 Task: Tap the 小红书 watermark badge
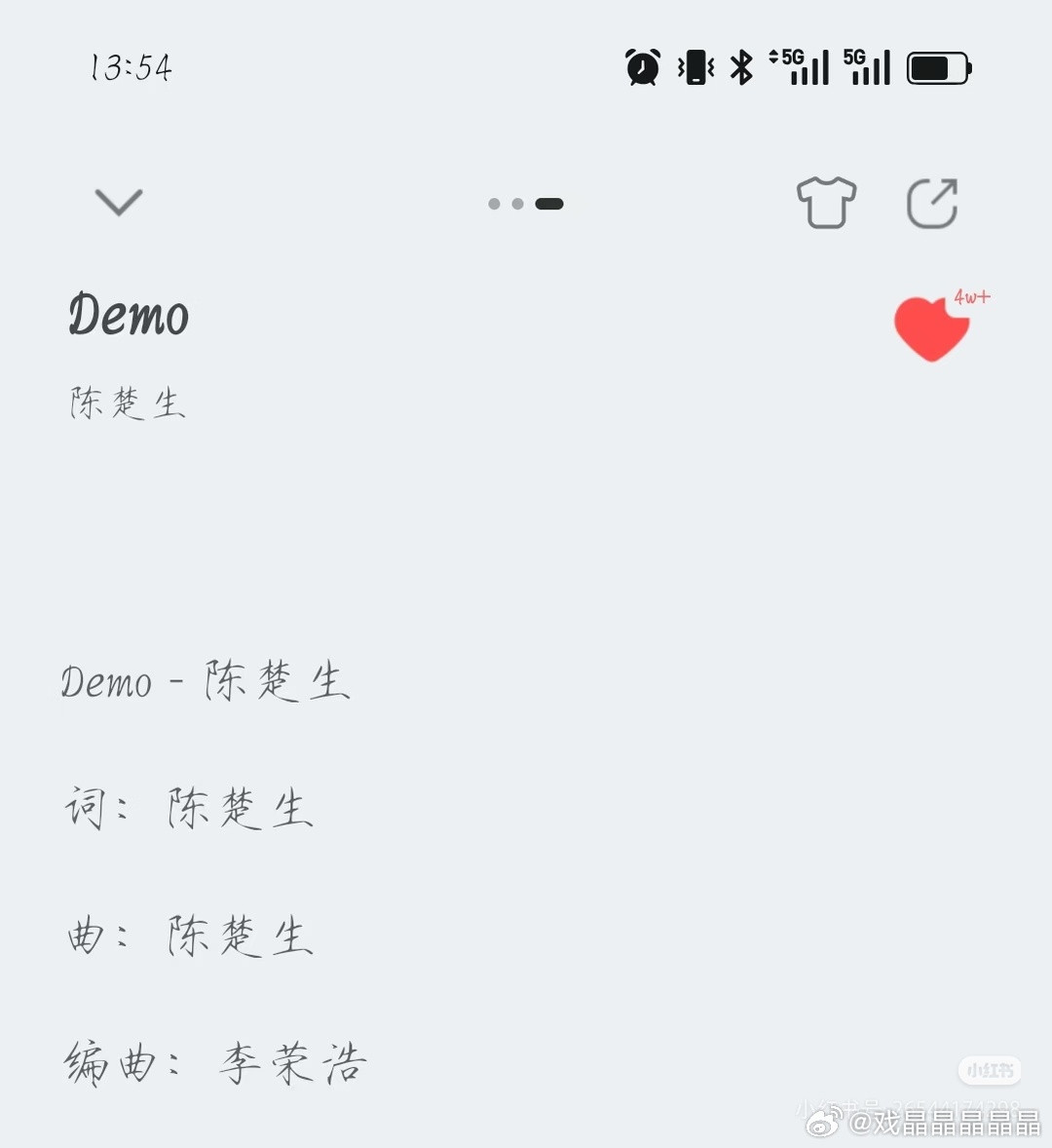[x=989, y=1070]
